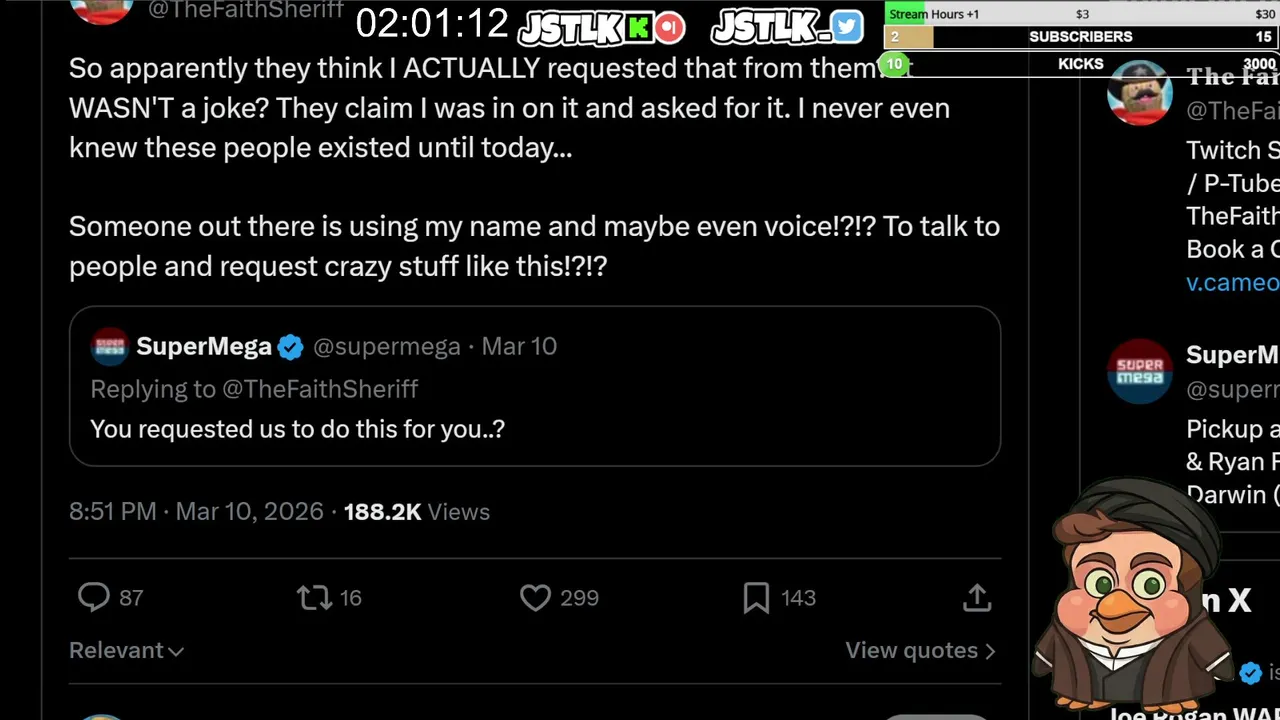This screenshot has height=720, width=1280.
Task: Open the quoted SuperMega tweet card
Action: point(535,386)
